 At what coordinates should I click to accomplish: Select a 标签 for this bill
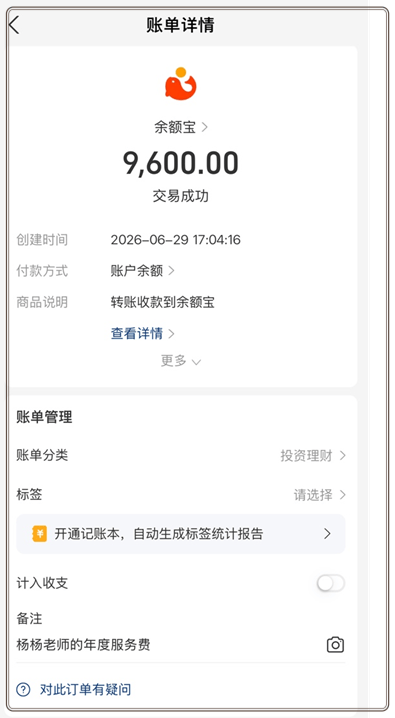[x=181, y=495]
